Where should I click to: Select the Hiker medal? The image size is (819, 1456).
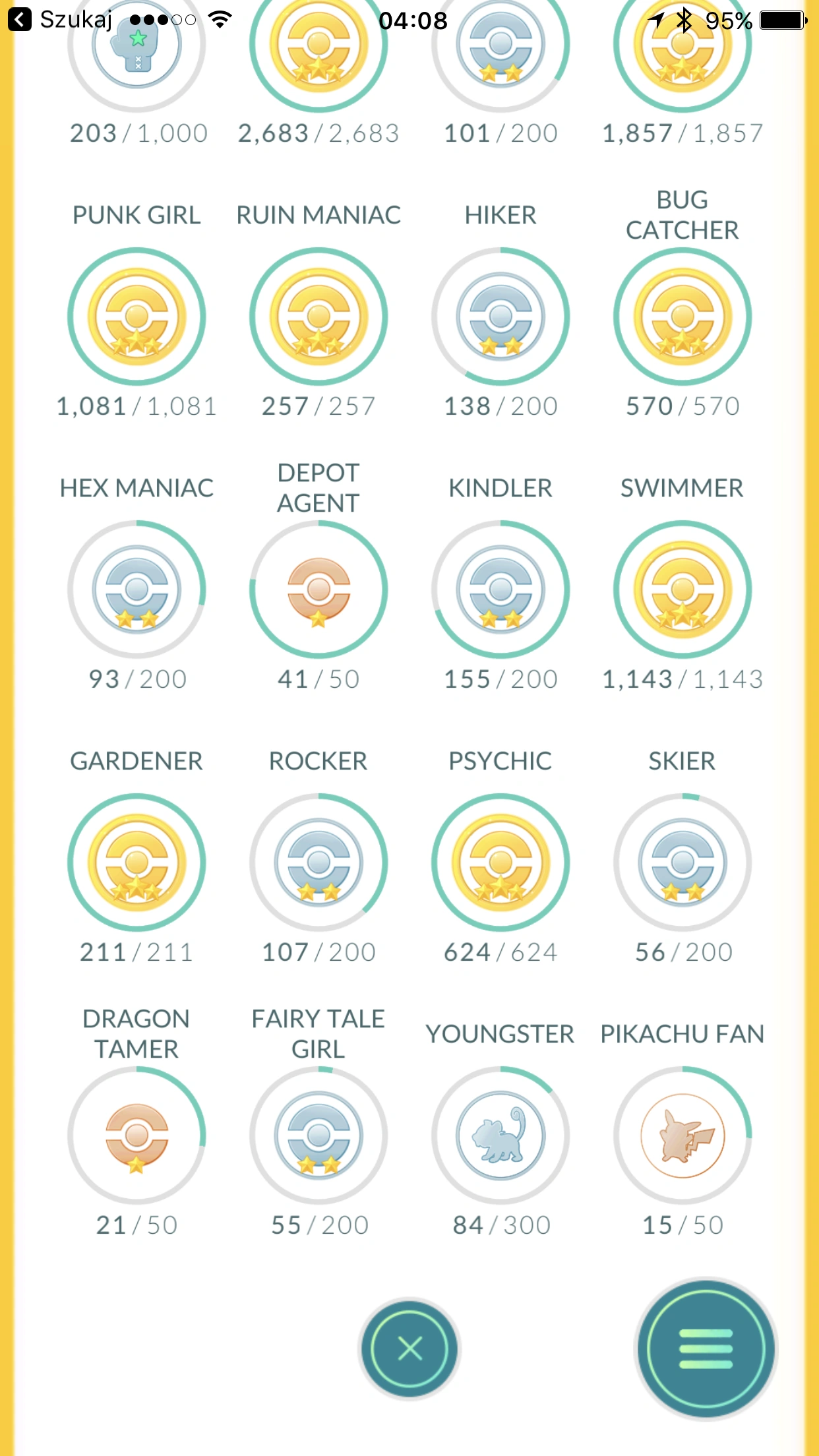(x=501, y=317)
